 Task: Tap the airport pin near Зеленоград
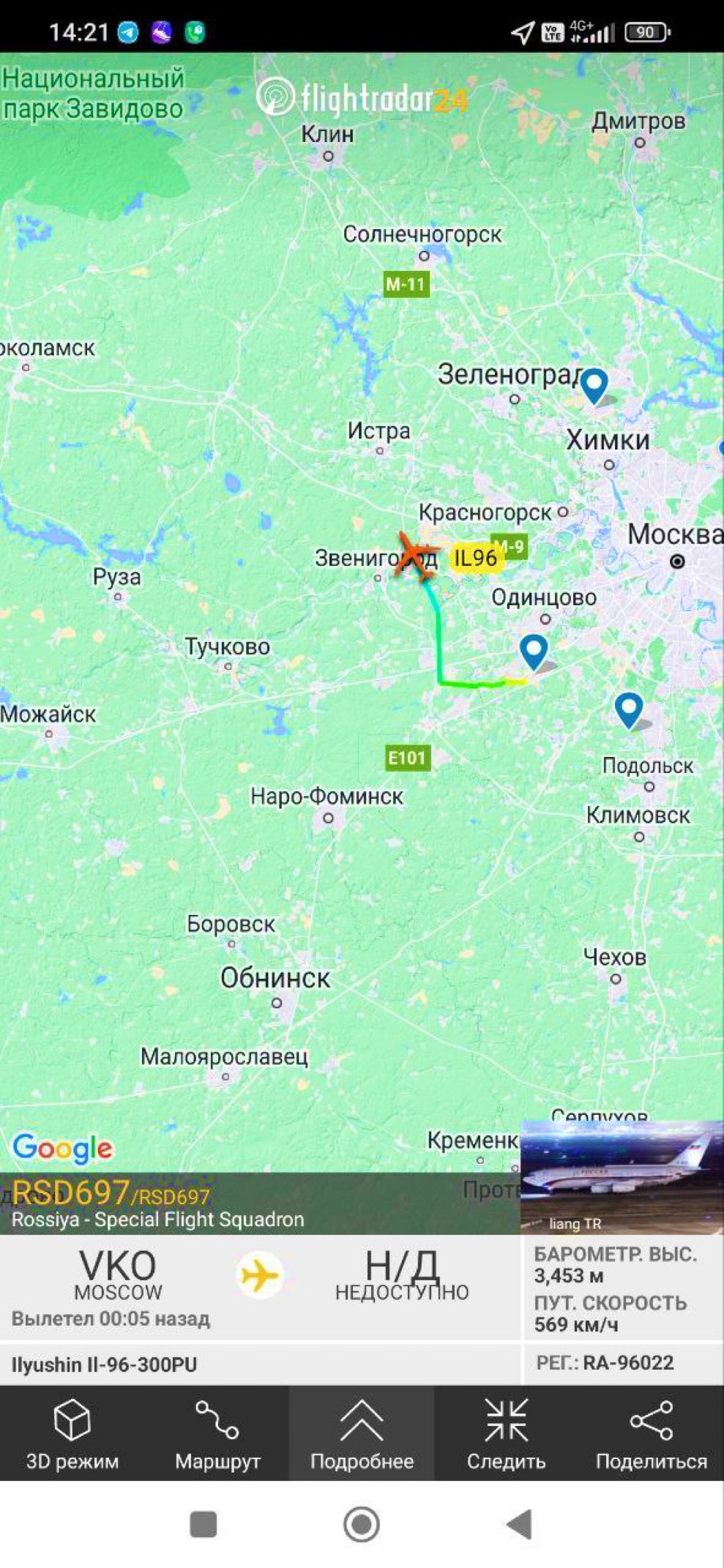click(x=594, y=385)
